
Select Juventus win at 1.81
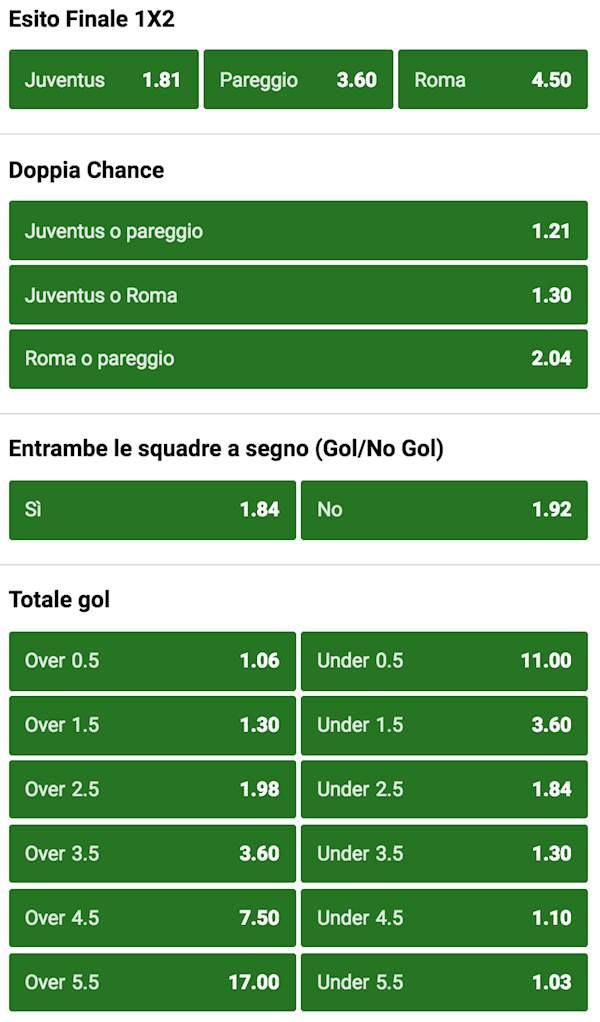click(x=103, y=79)
